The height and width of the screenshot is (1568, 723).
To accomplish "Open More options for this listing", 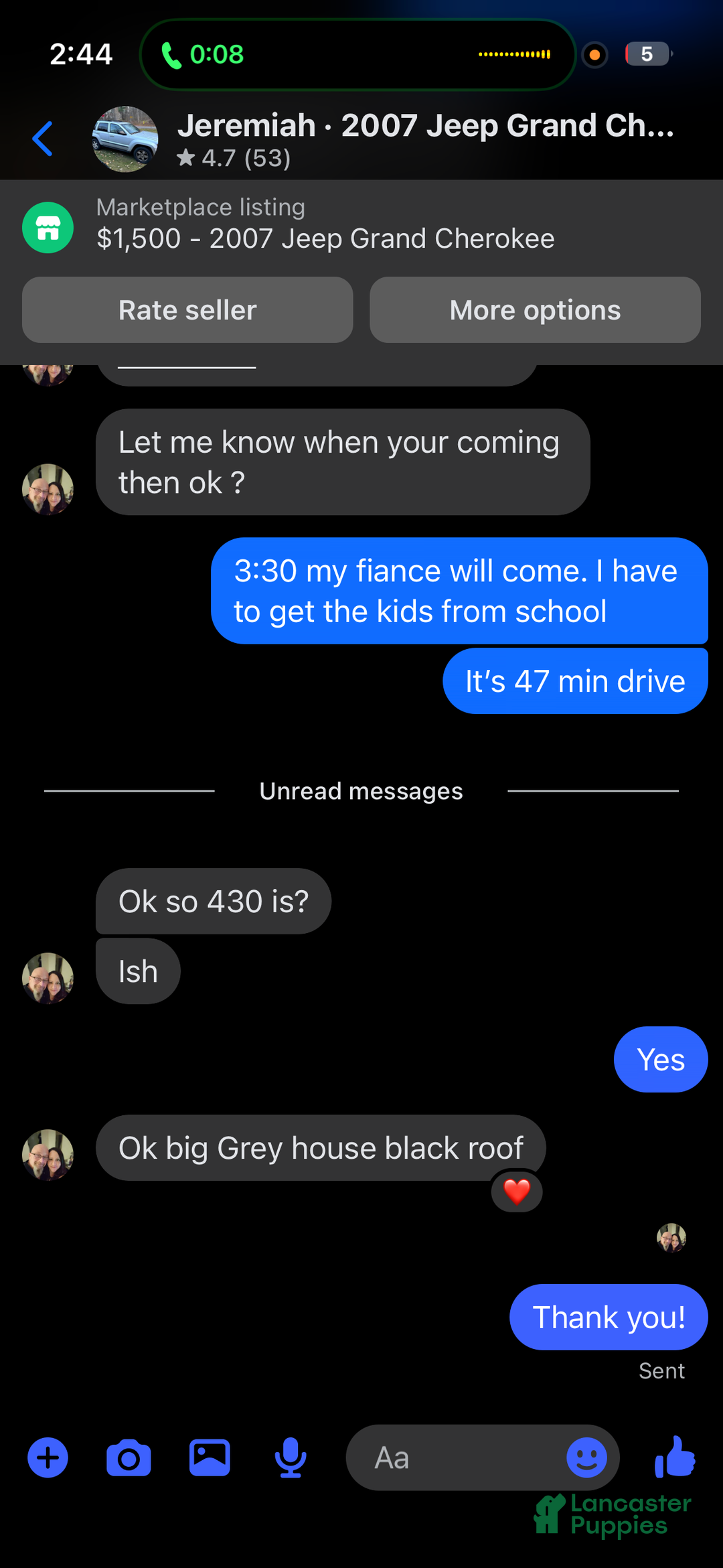I will point(535,310).
